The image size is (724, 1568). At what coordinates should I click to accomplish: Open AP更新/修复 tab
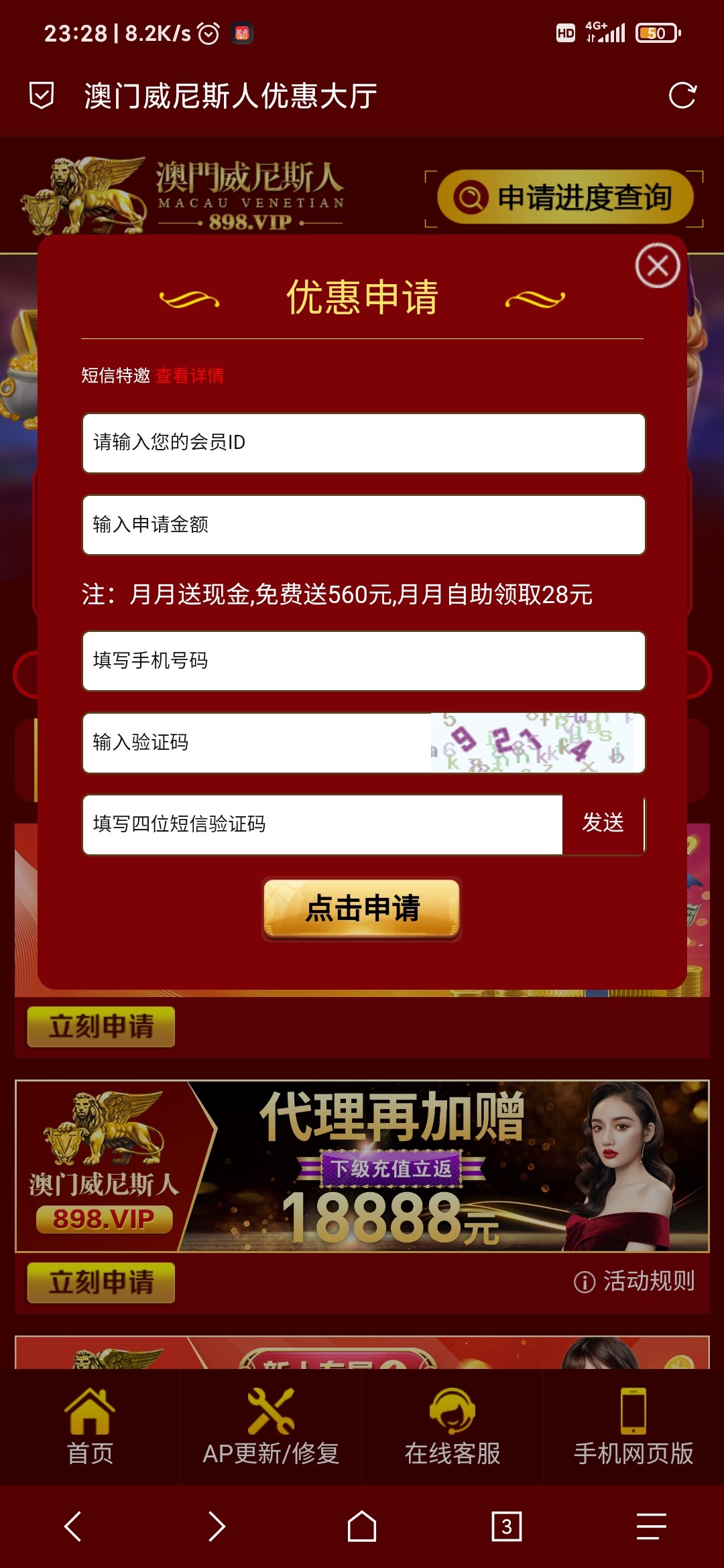pos(271,1426)
